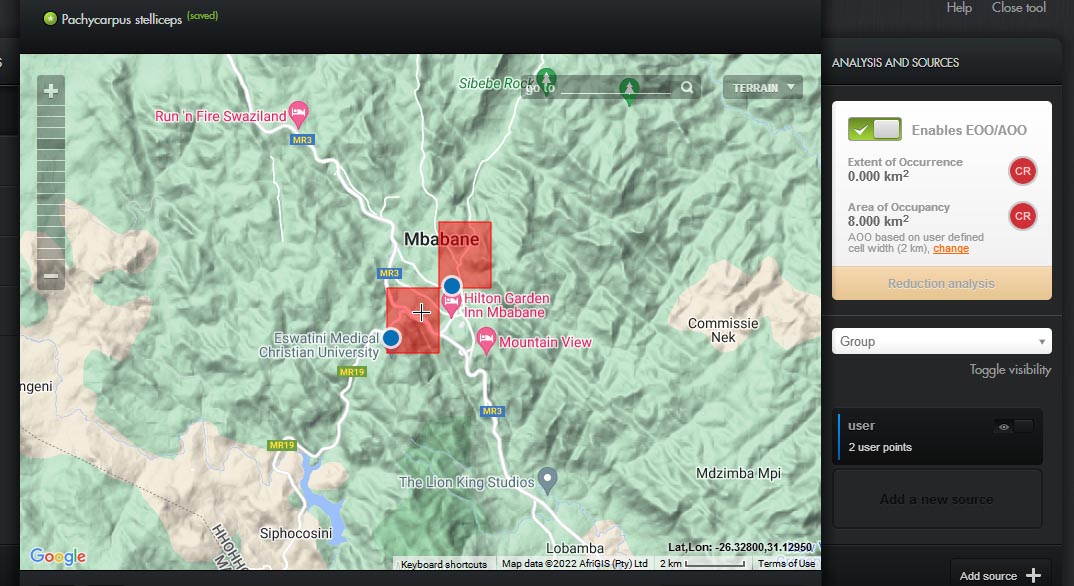Viewport: 1074px width, 586px height.
Task: Open Keyboard shortcuts on the map
Action: [x=444, y=564]
